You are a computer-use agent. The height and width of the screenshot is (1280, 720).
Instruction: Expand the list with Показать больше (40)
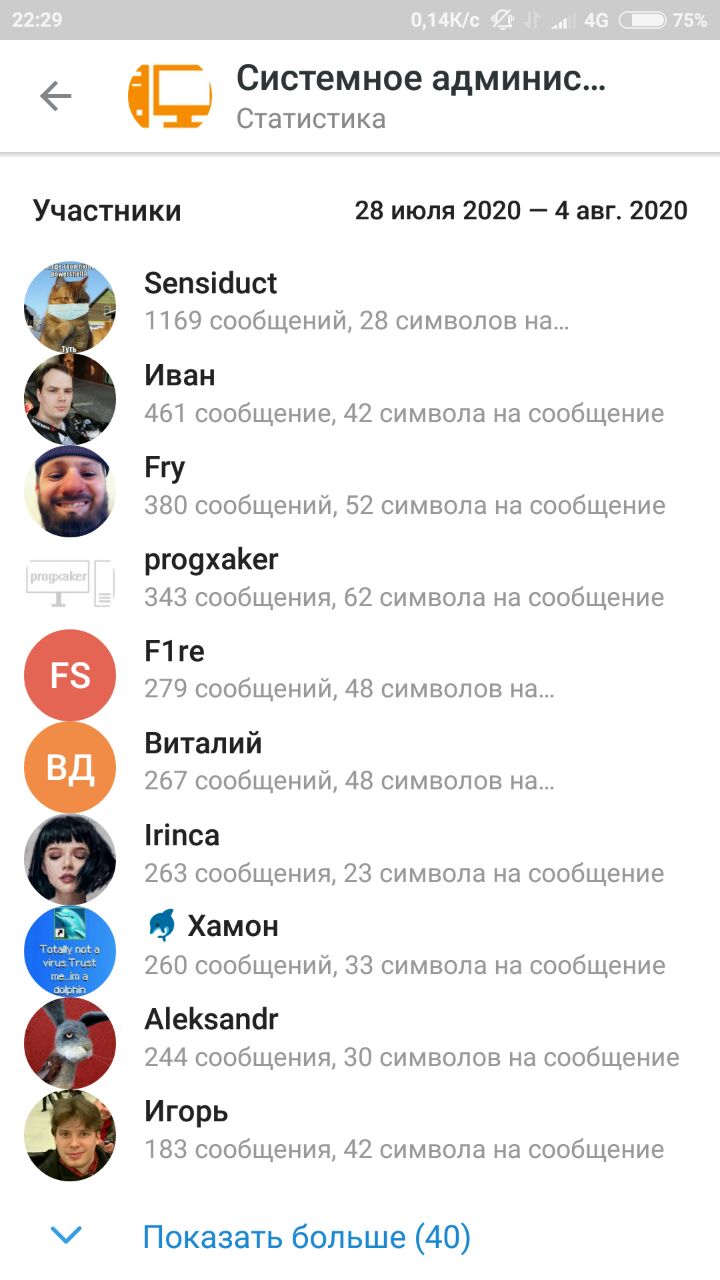coord(305,1237)
